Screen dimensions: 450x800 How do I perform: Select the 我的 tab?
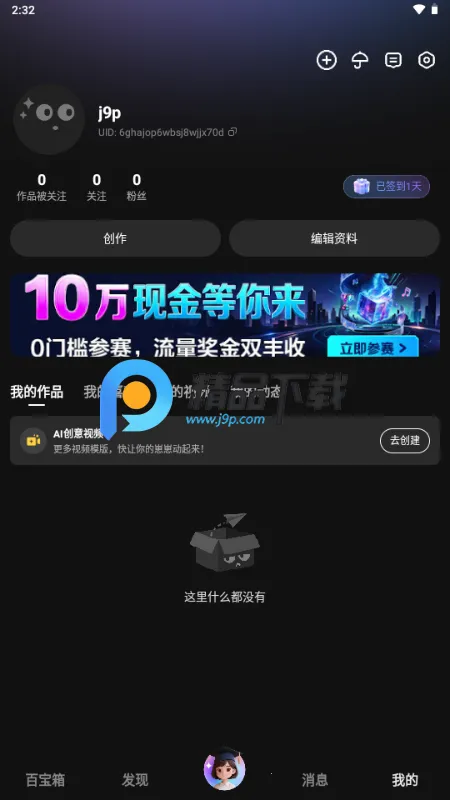coord(405,780)
